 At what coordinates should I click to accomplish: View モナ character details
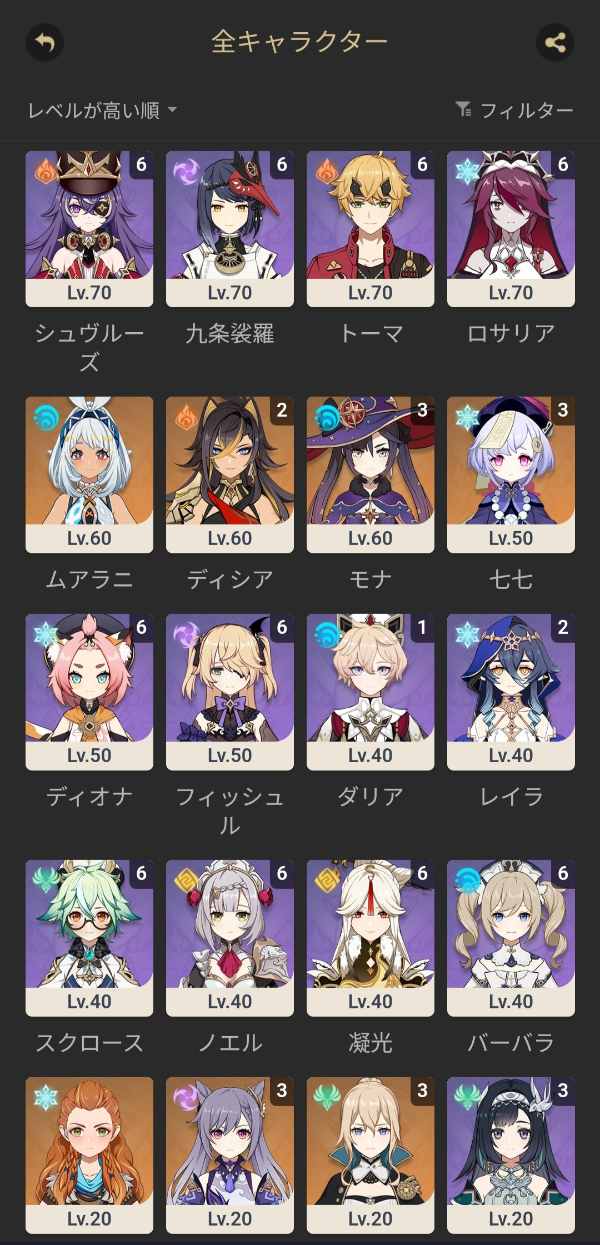pyautogui.click(x=370, y=474)
